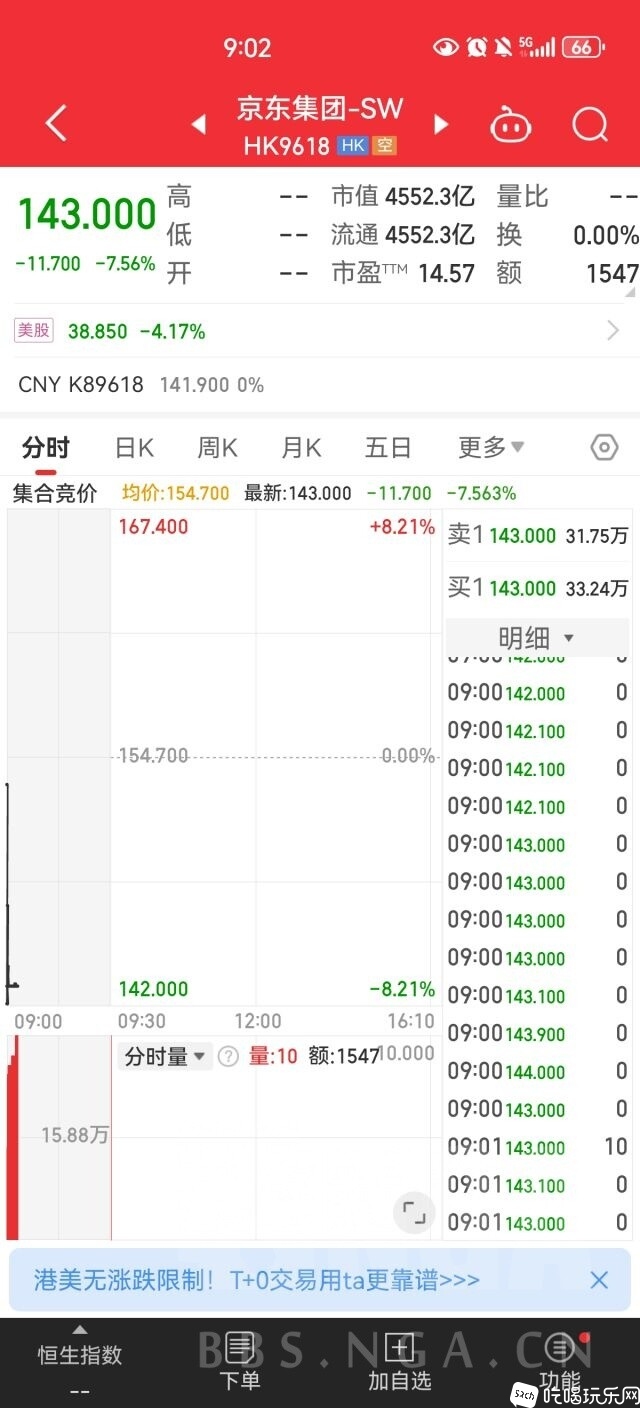Expand the 更多 chart options
The width and height of the screenshot is (640, 1408).
point(490,448)
